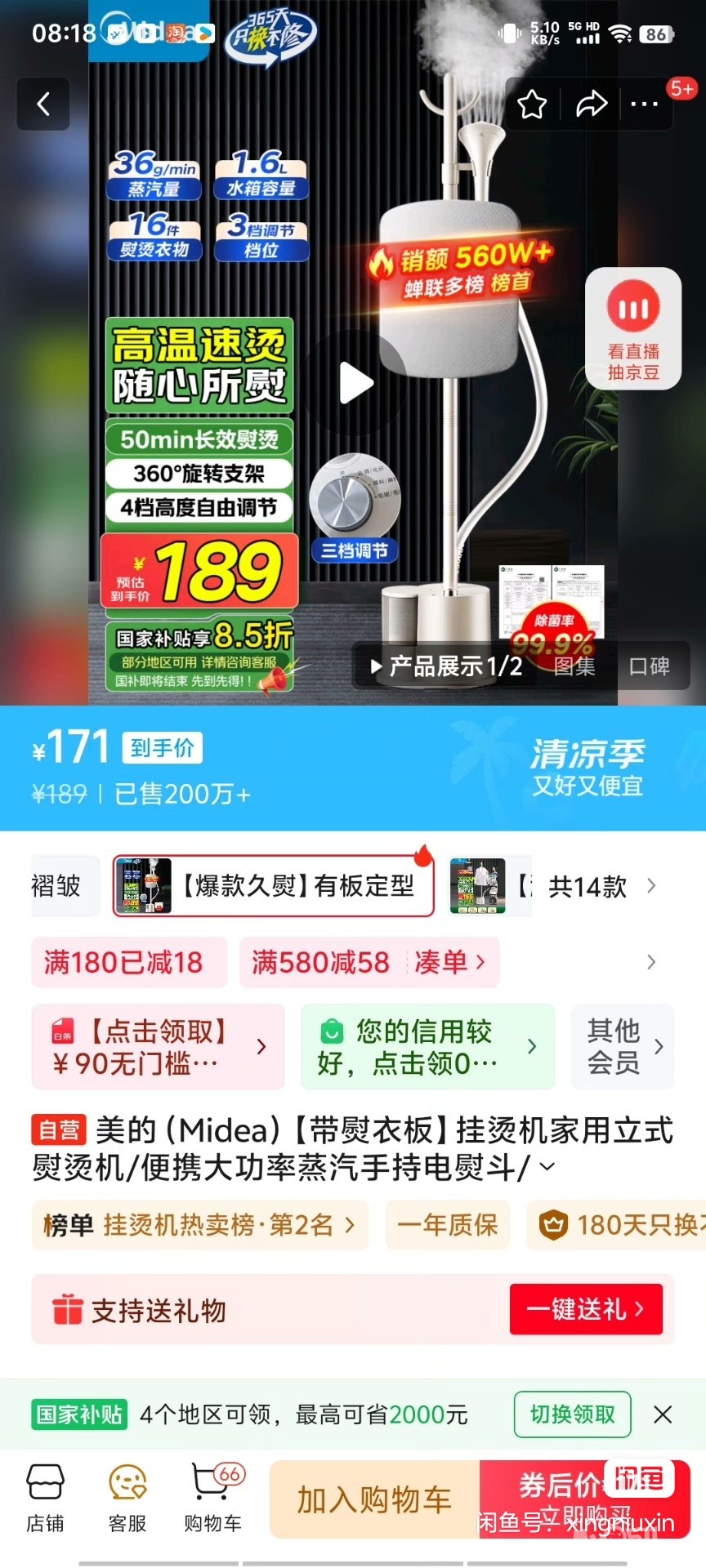
Task: Select the 【爆款久熨】有板定型 variant
Action: (274, 886)
